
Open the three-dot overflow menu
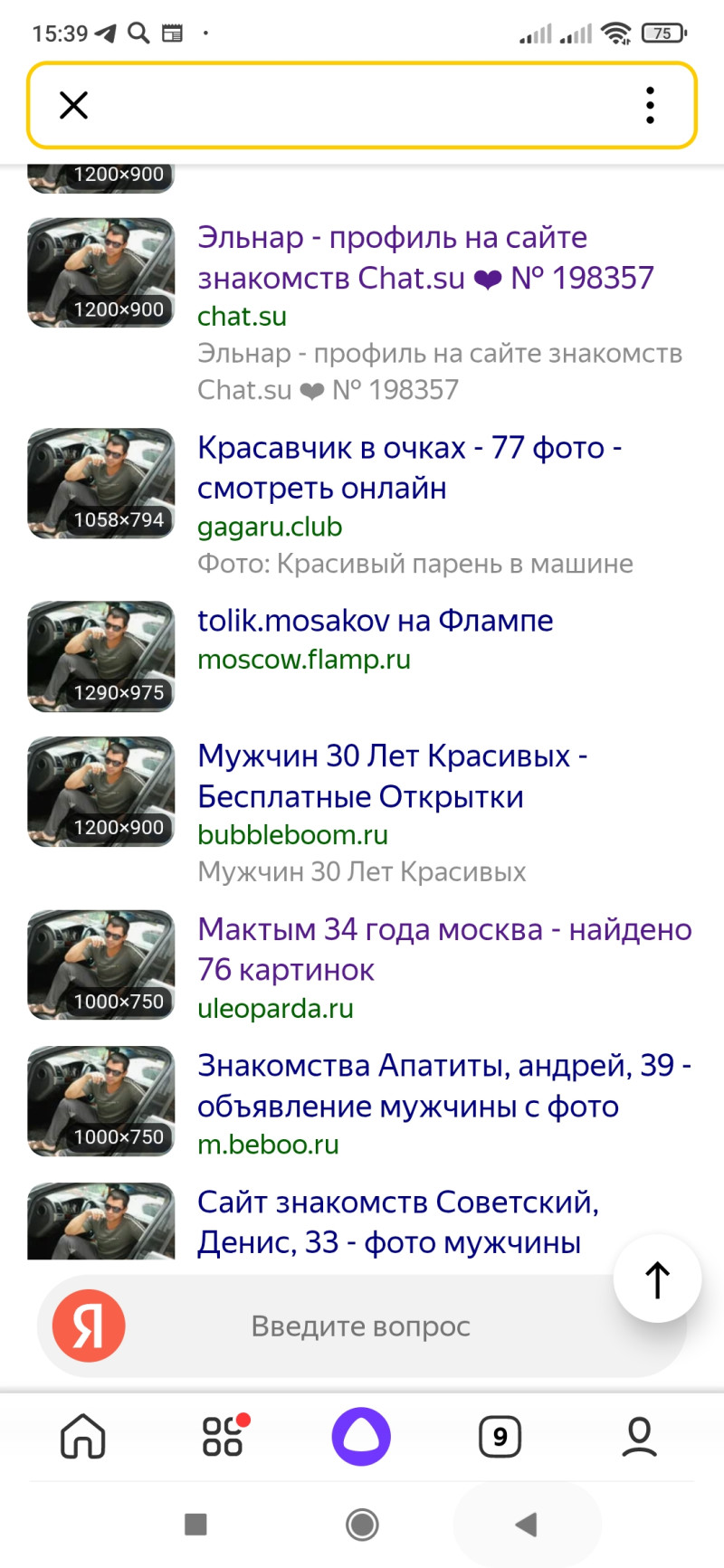pyautogui.click(x=650, y=105)
